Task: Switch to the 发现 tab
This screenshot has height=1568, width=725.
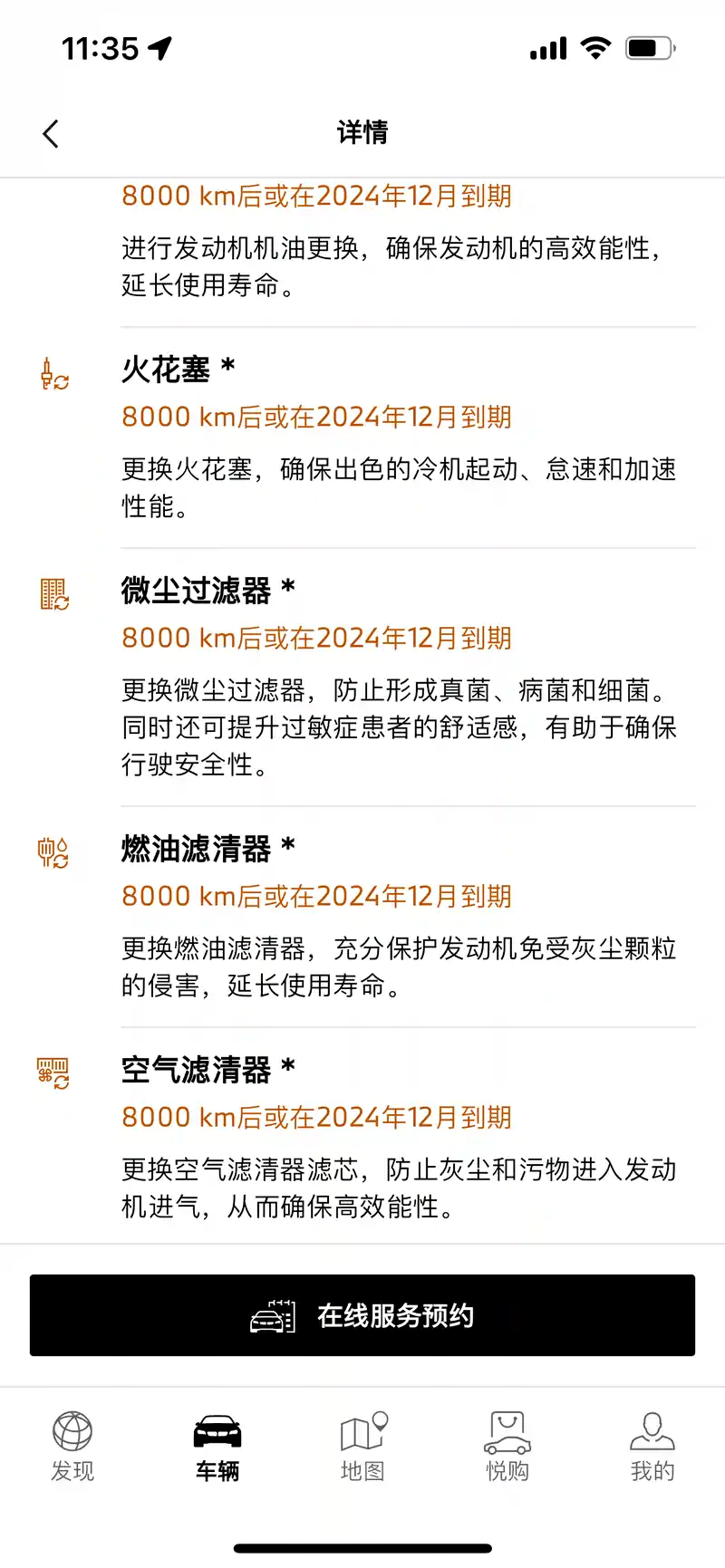Action: (x=72, y=1446)
